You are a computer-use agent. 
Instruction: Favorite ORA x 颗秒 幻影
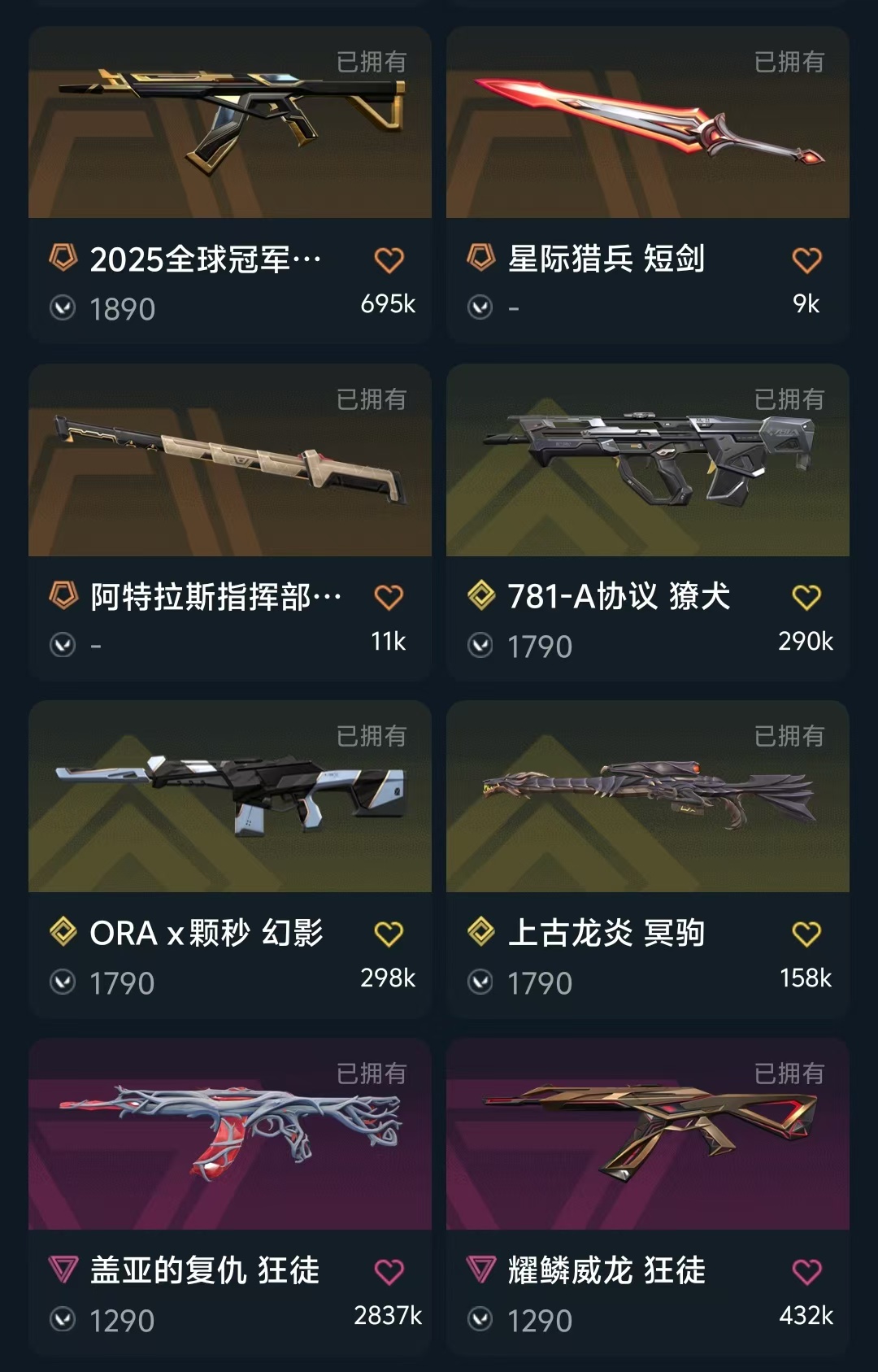389,934
